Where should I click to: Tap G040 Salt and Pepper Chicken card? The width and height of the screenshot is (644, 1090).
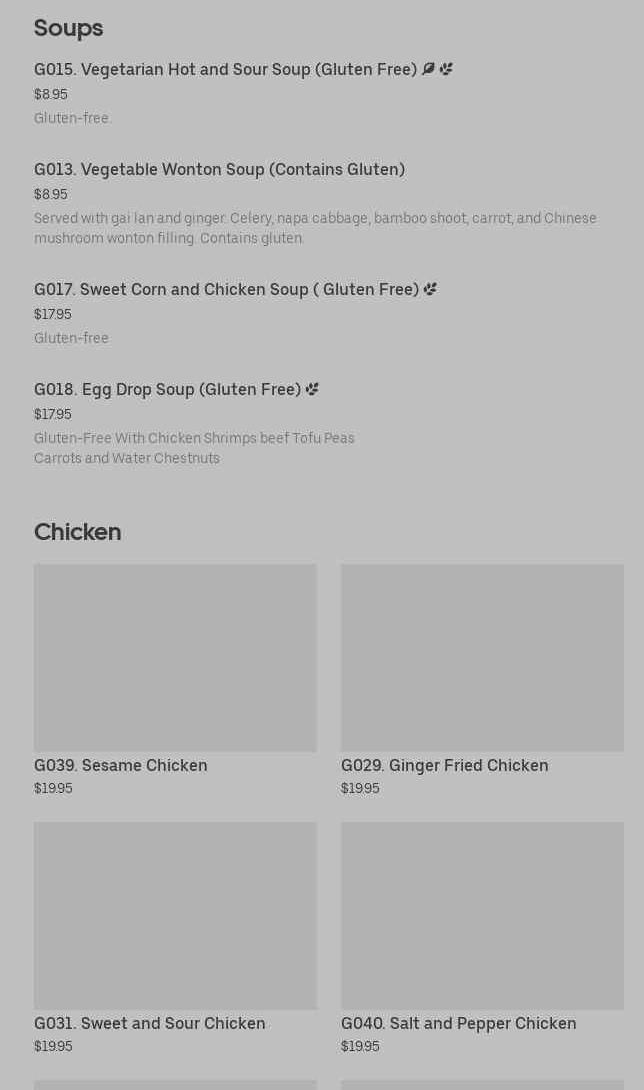(x=482, y=938)
